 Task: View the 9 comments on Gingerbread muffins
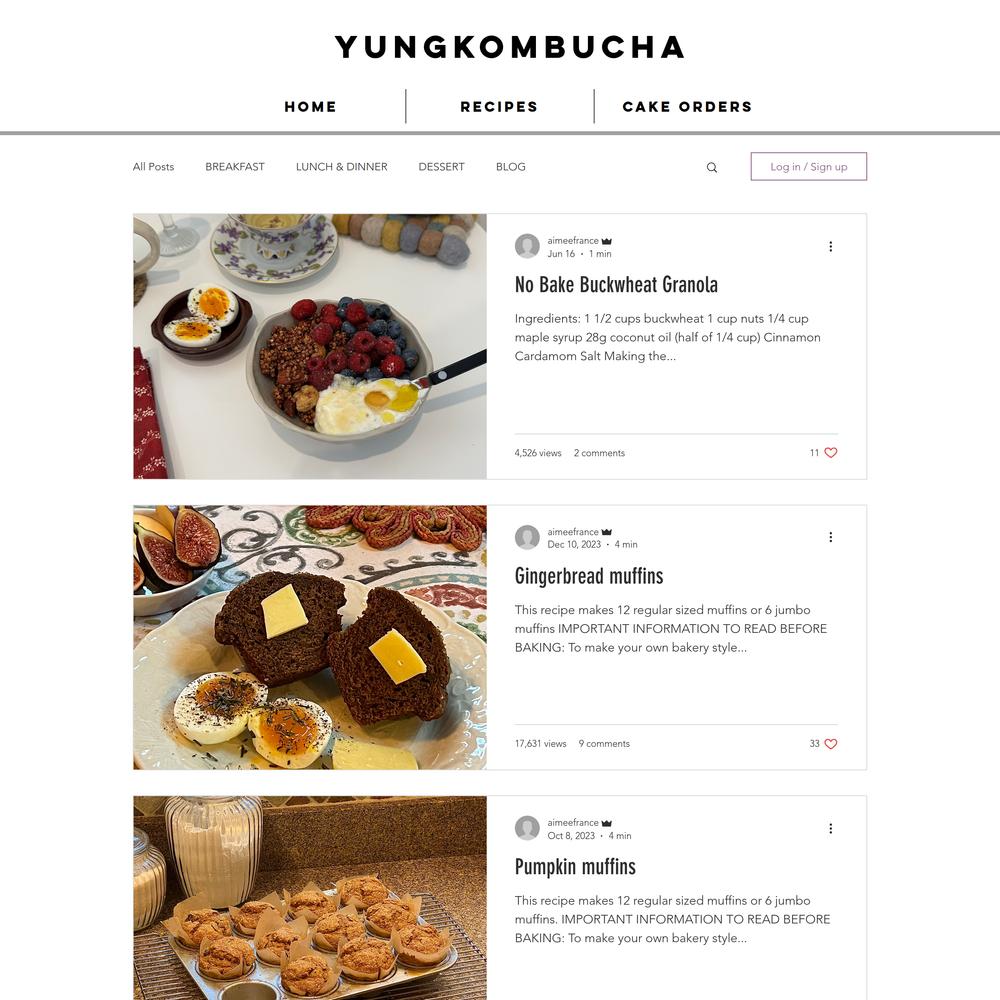[x=604, y=744]
